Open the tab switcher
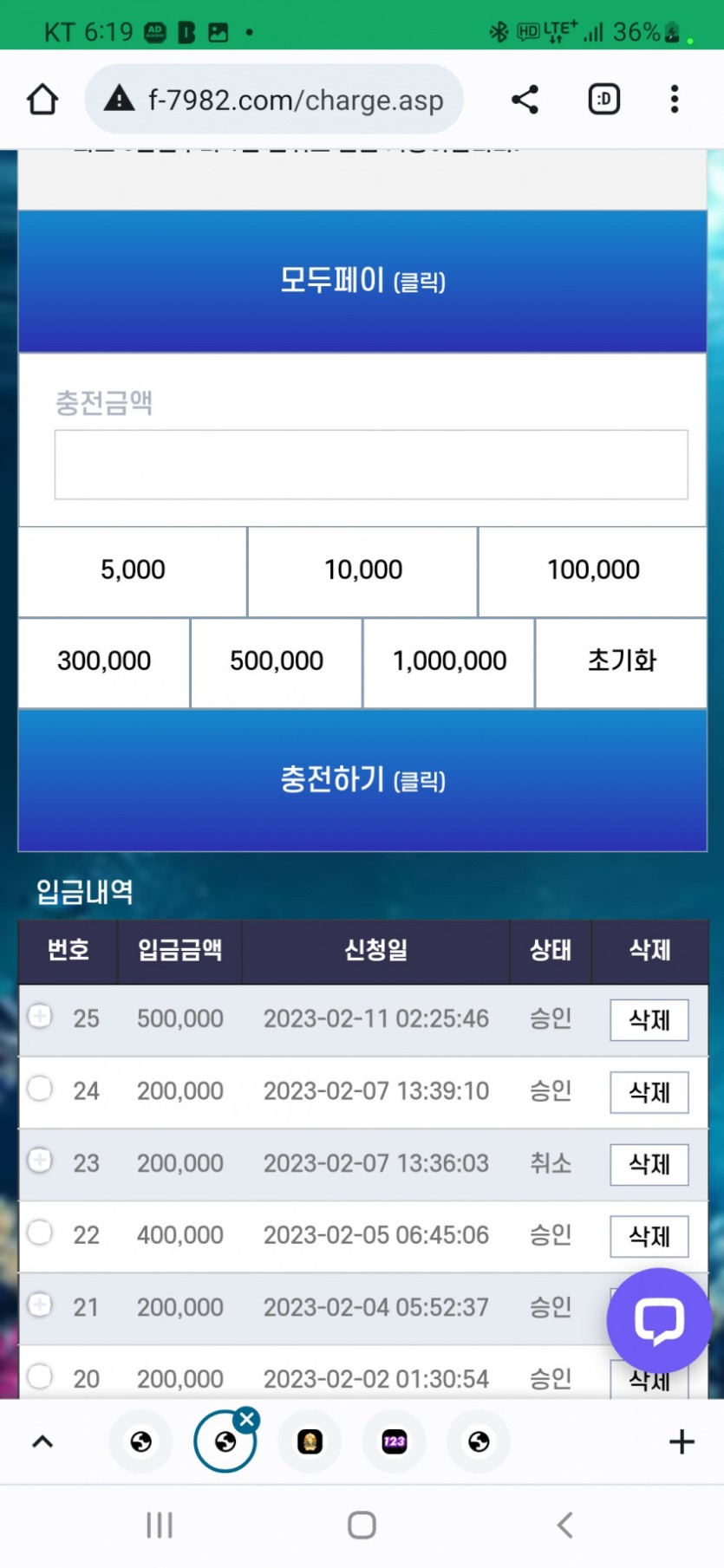724x1568 pixels. pyautogui.click(x=603, y=100)
